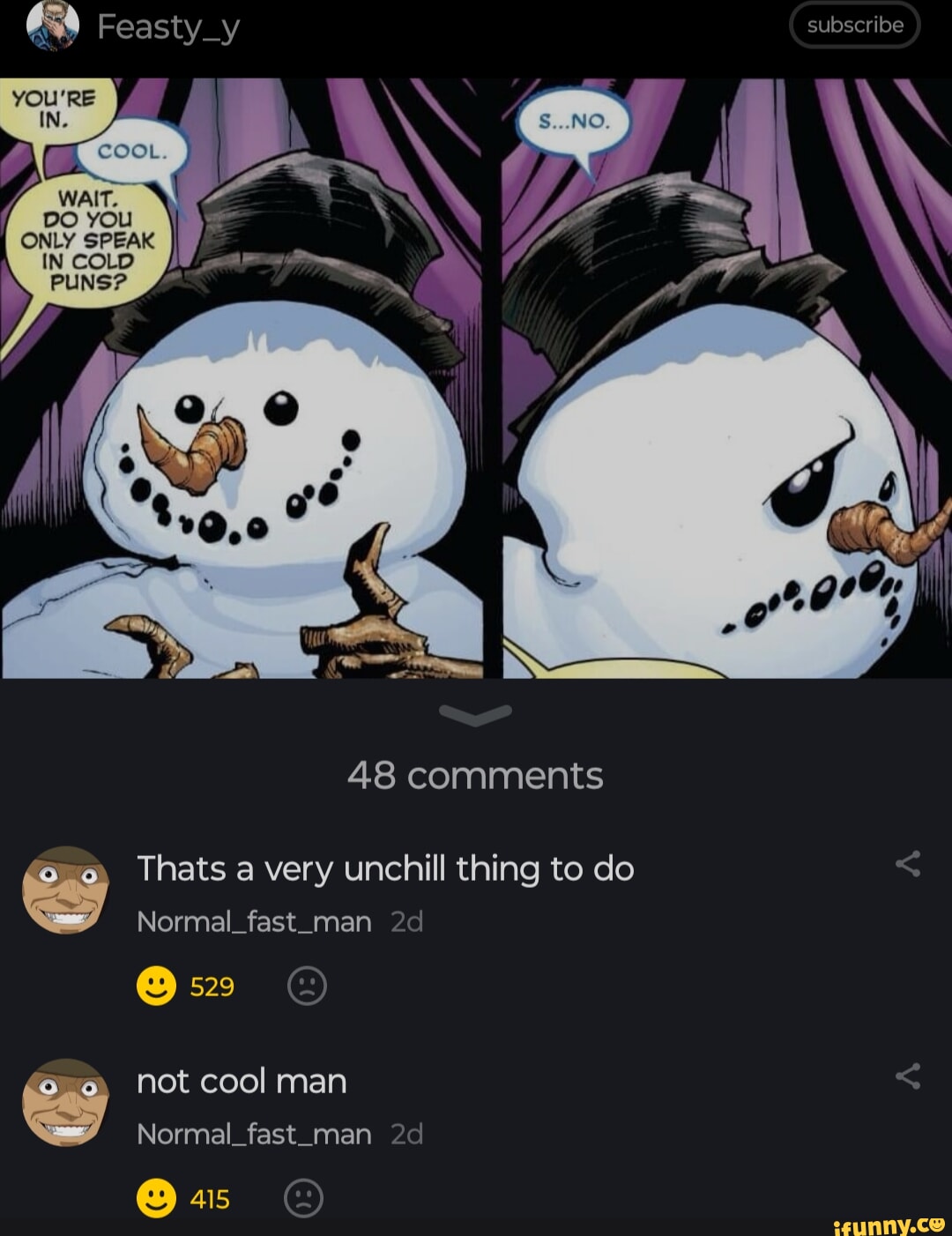Open Feasty_y username link

tap(167, 27)
